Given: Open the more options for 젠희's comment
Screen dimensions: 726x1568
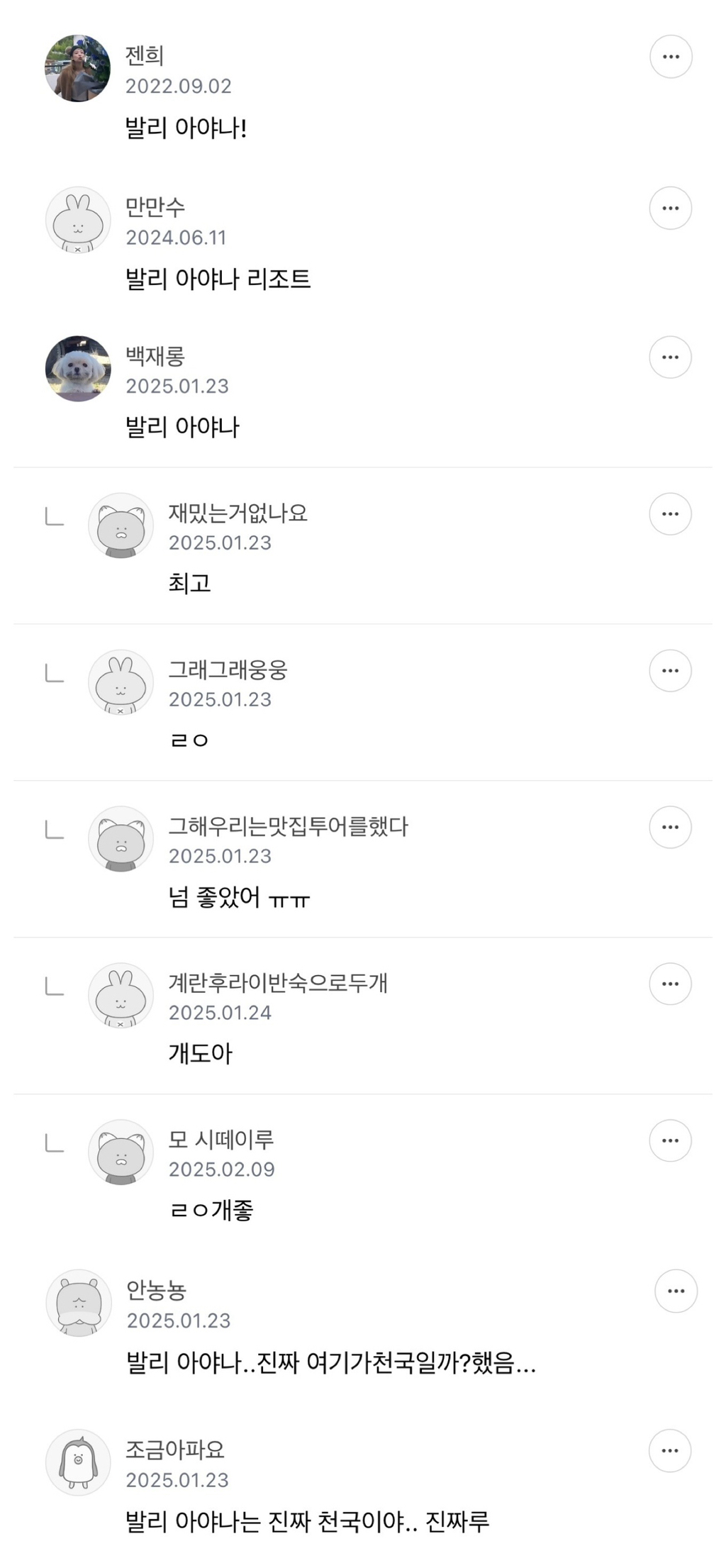Looking at the screenshot, I should [670, 57].
